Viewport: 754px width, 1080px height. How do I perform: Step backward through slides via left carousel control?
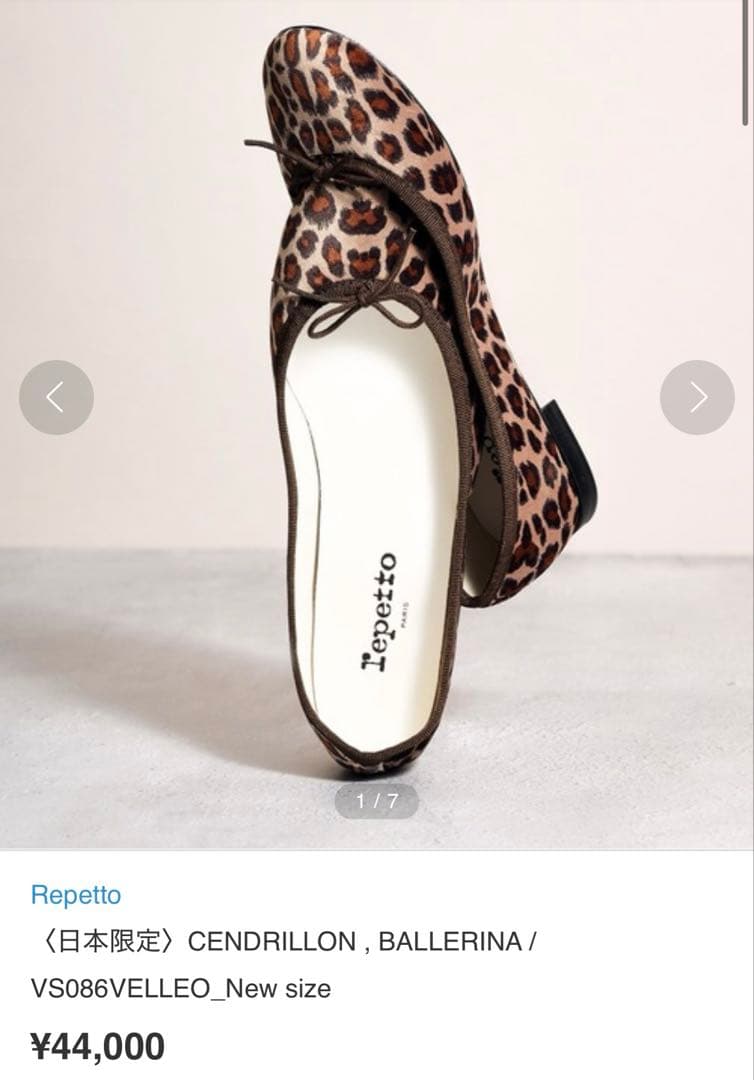(54, 397)
